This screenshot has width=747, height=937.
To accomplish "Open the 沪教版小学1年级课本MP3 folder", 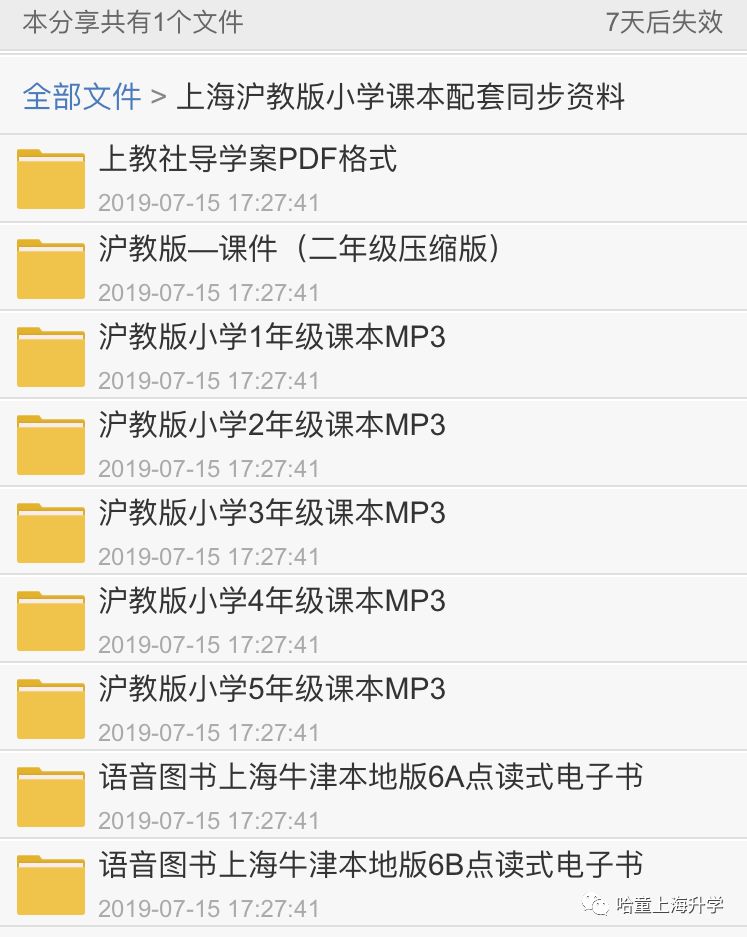I will coord(272,337).
